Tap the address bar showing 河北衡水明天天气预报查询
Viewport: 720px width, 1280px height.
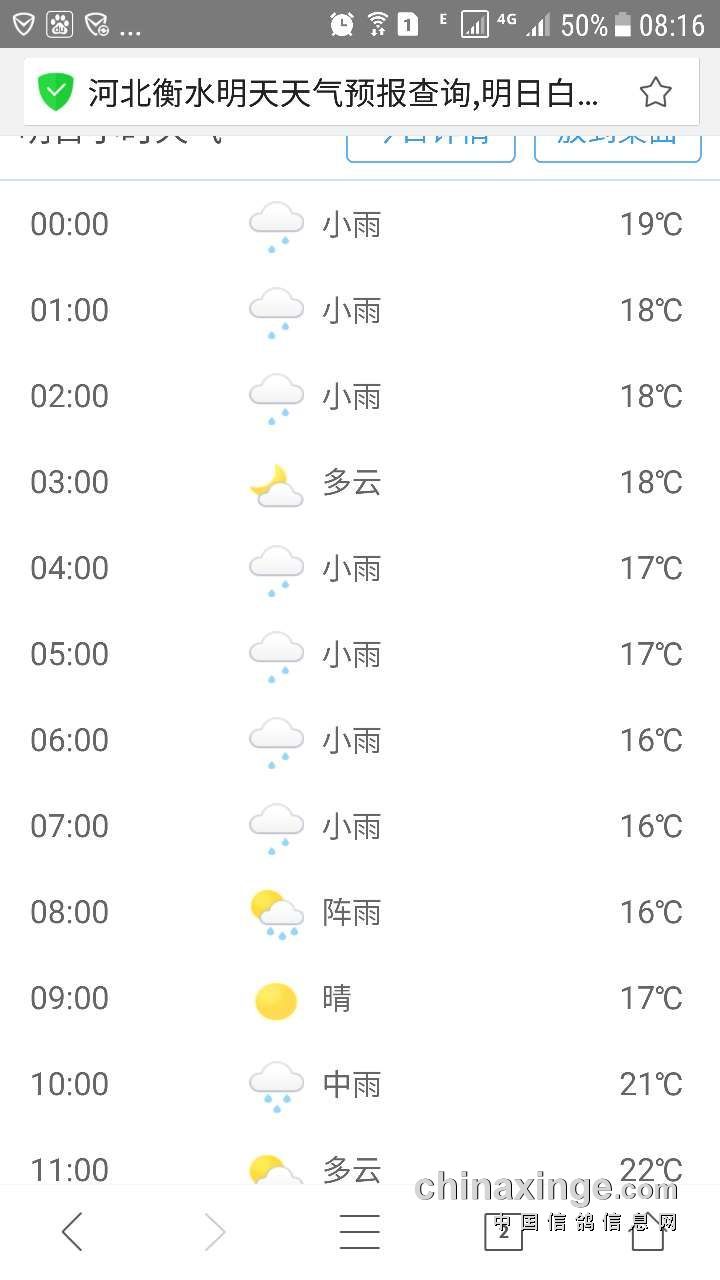click(343, 93)
